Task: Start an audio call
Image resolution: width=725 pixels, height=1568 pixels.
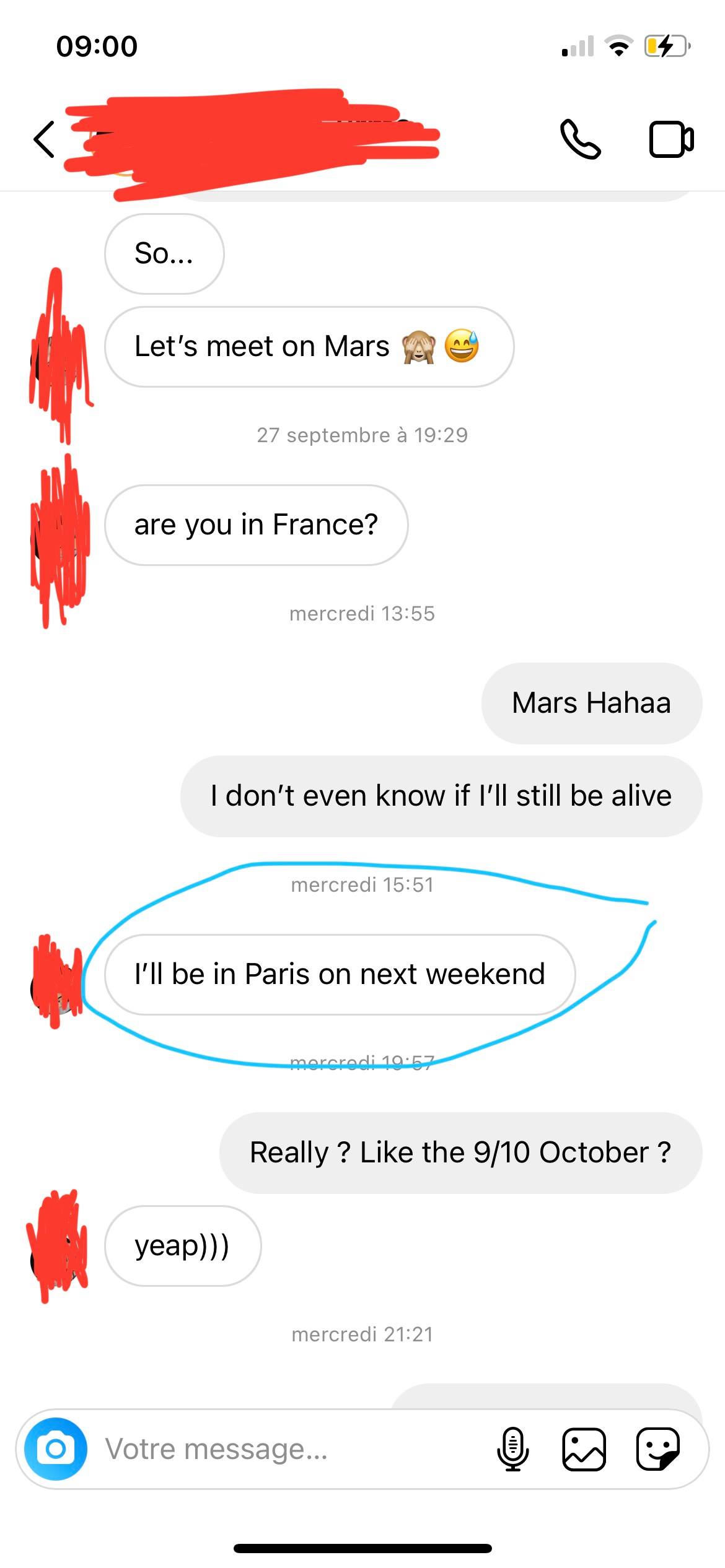Action: coord(580,139)
